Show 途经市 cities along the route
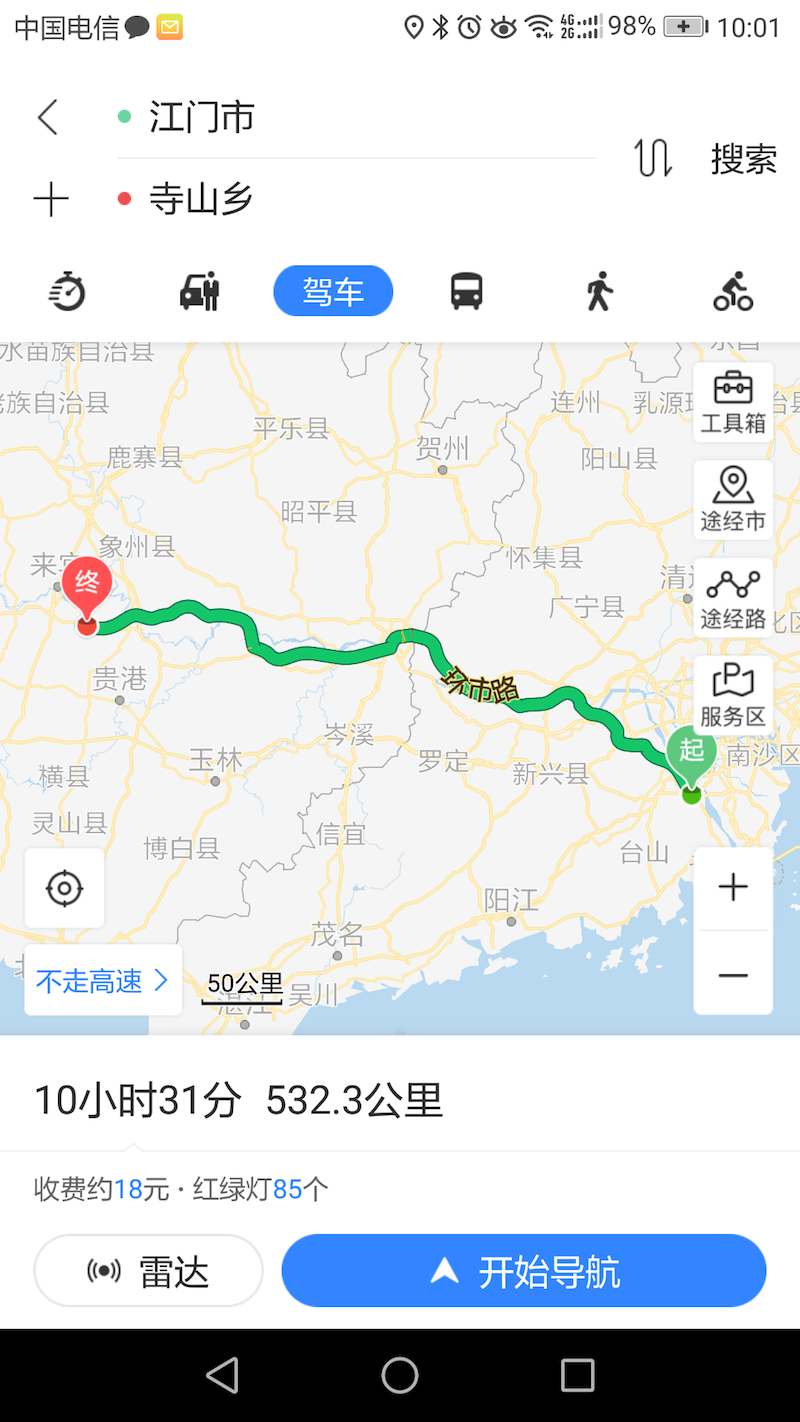 point(733,500)
